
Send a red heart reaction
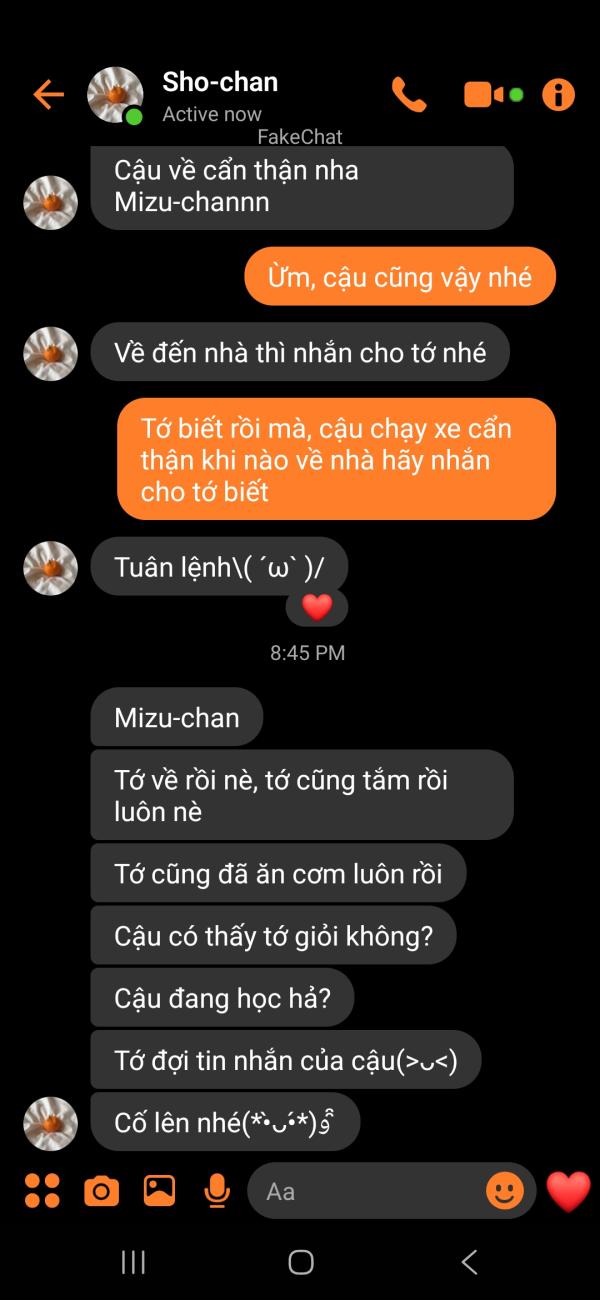tap(568, 1190)
